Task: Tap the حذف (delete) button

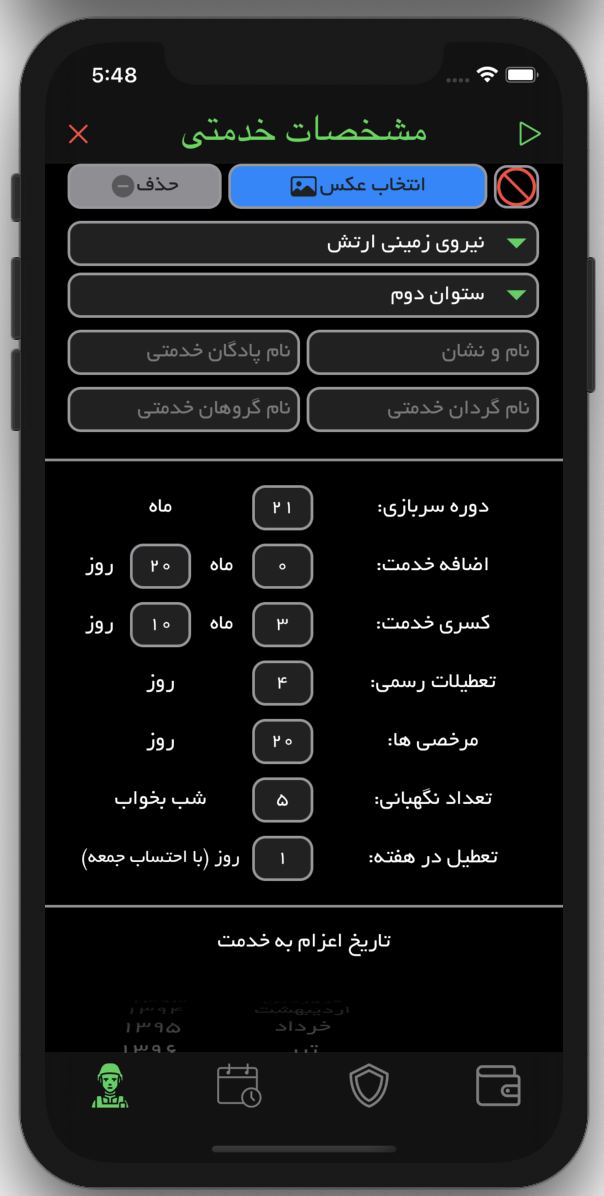Action: point(144,186)
